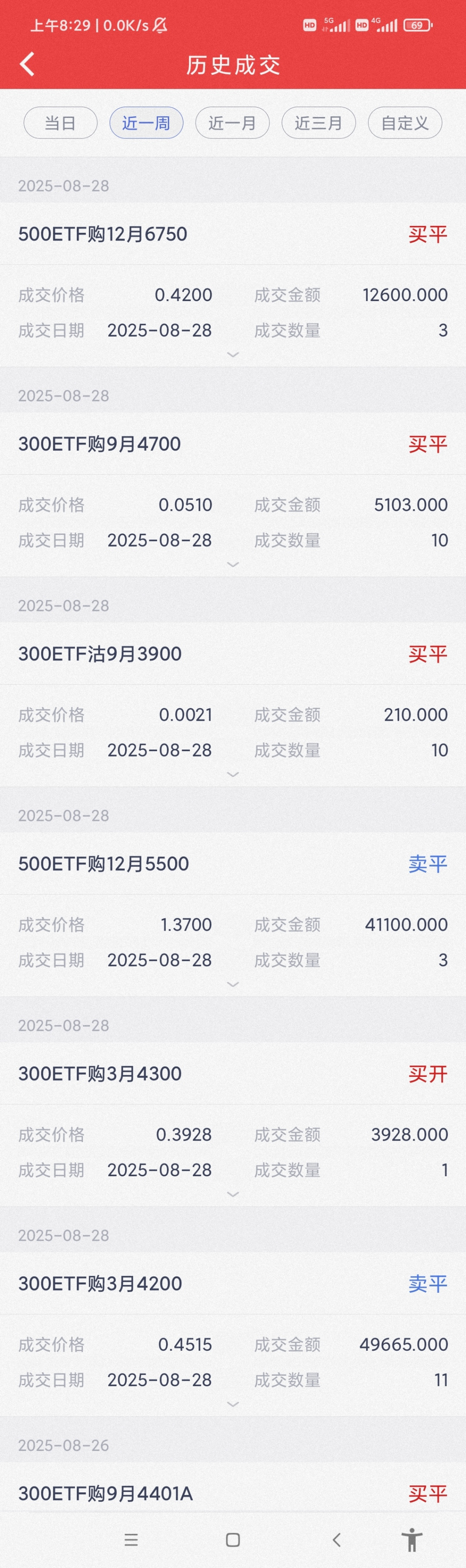This screenshot has width=466, height=1568.
Task: Choose the 近三月 range
Action: click(x=318, y=123)
